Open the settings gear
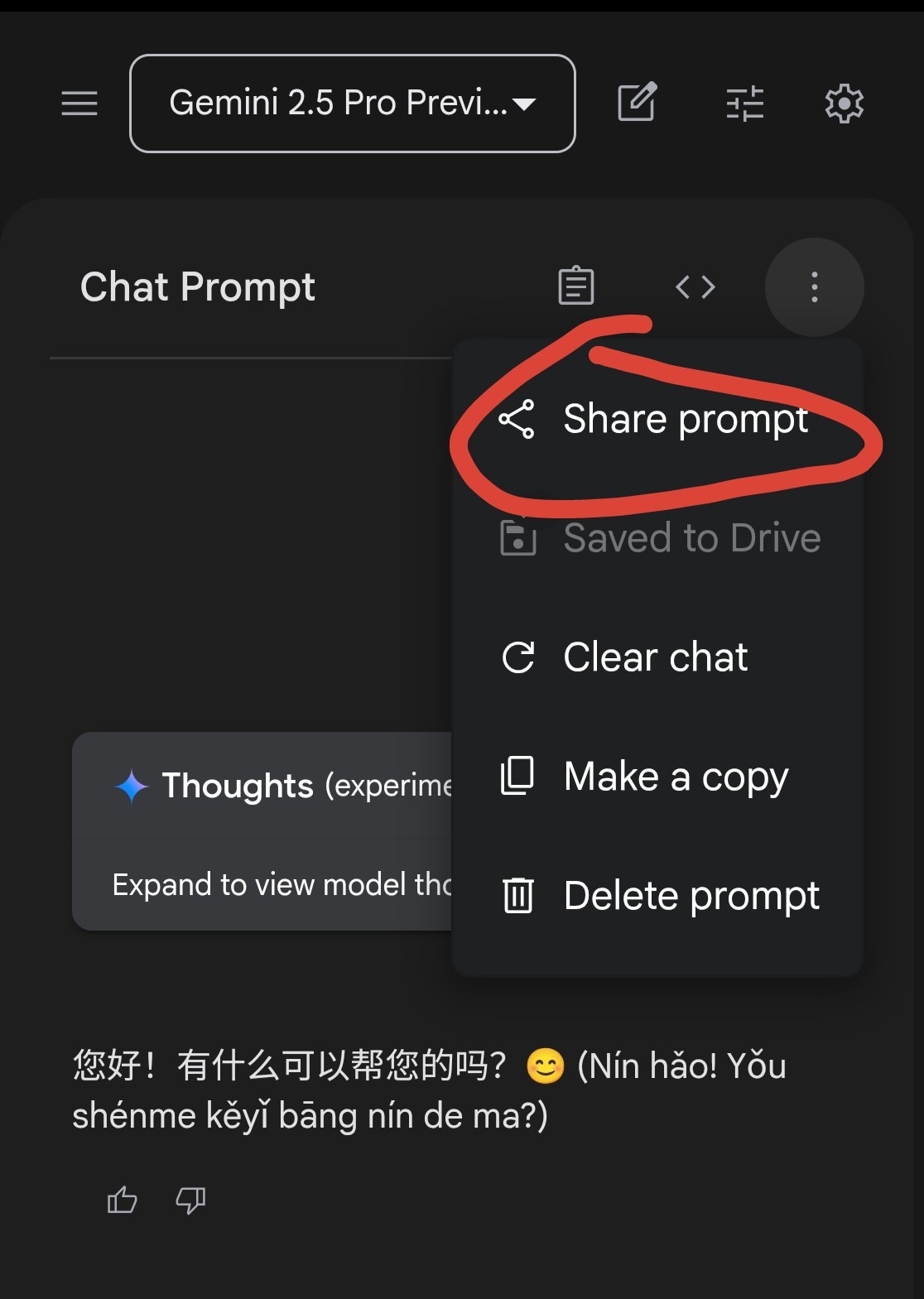The width and height of the screenshot is (924, 1299). [844, 103]
